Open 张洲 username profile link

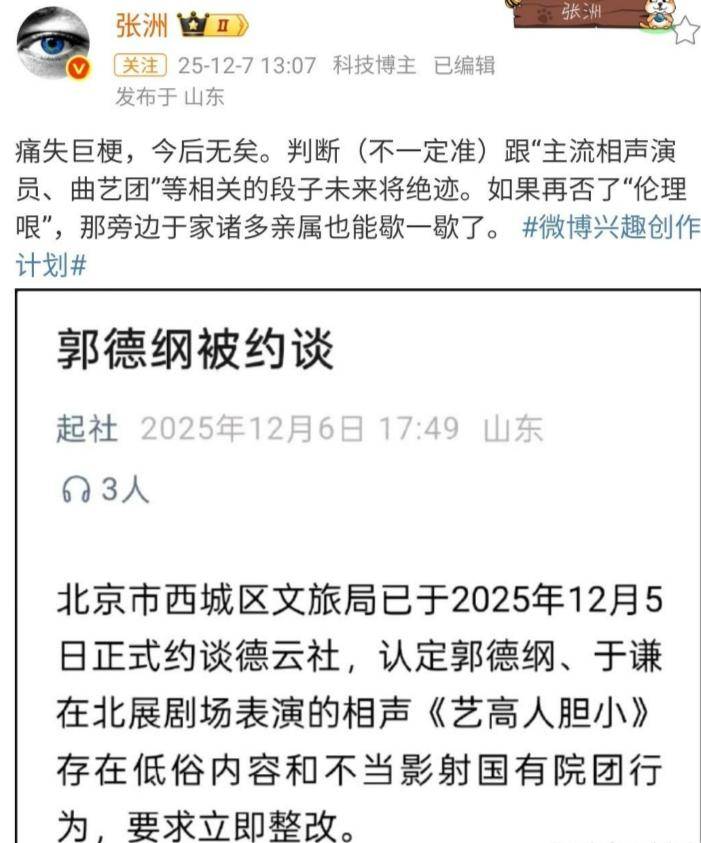141,23
